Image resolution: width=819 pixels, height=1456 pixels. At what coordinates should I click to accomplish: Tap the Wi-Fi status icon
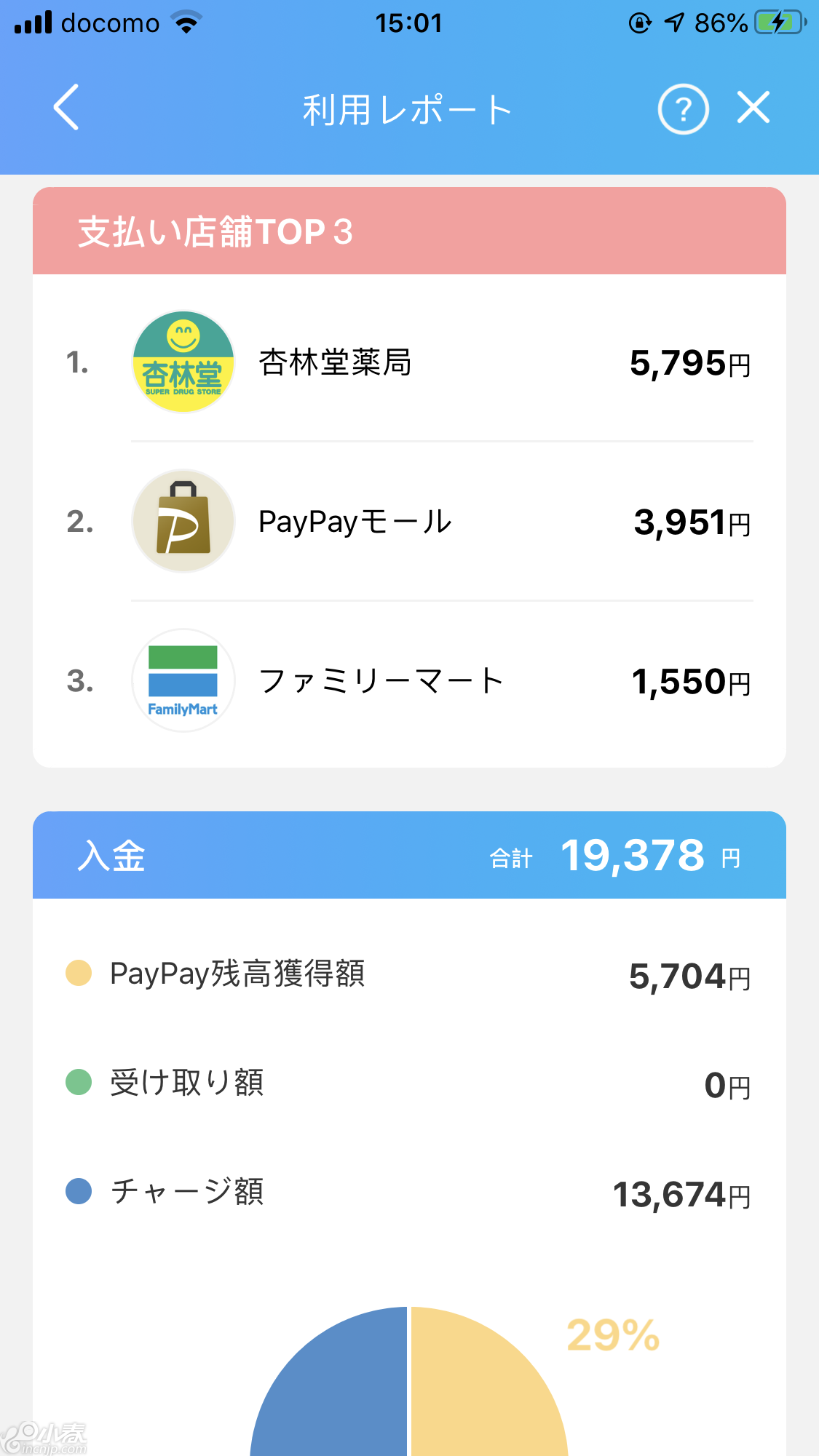[x=186, y=22]
